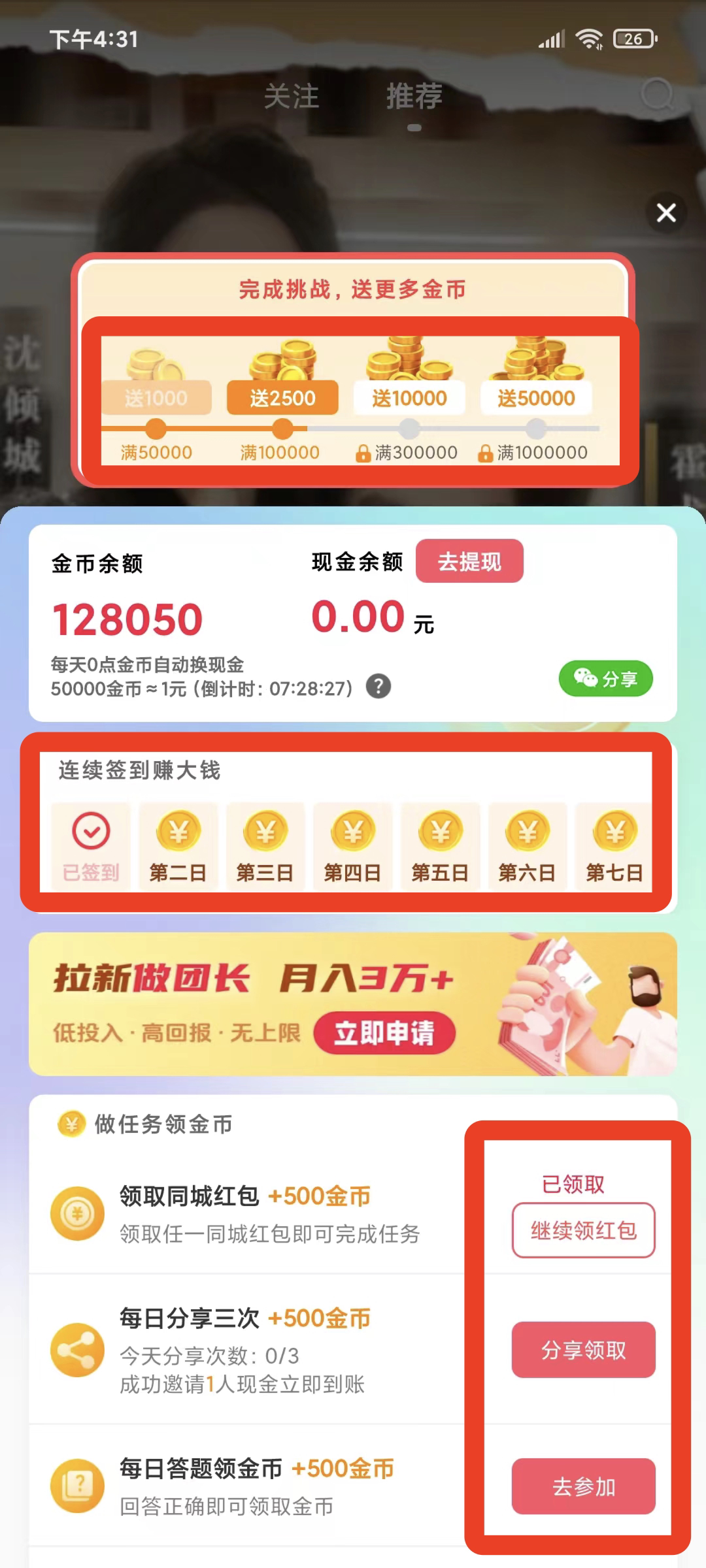Tap the 立即申请 apply button
The image size is (706, 1568).
click(x=384, y=1033)
